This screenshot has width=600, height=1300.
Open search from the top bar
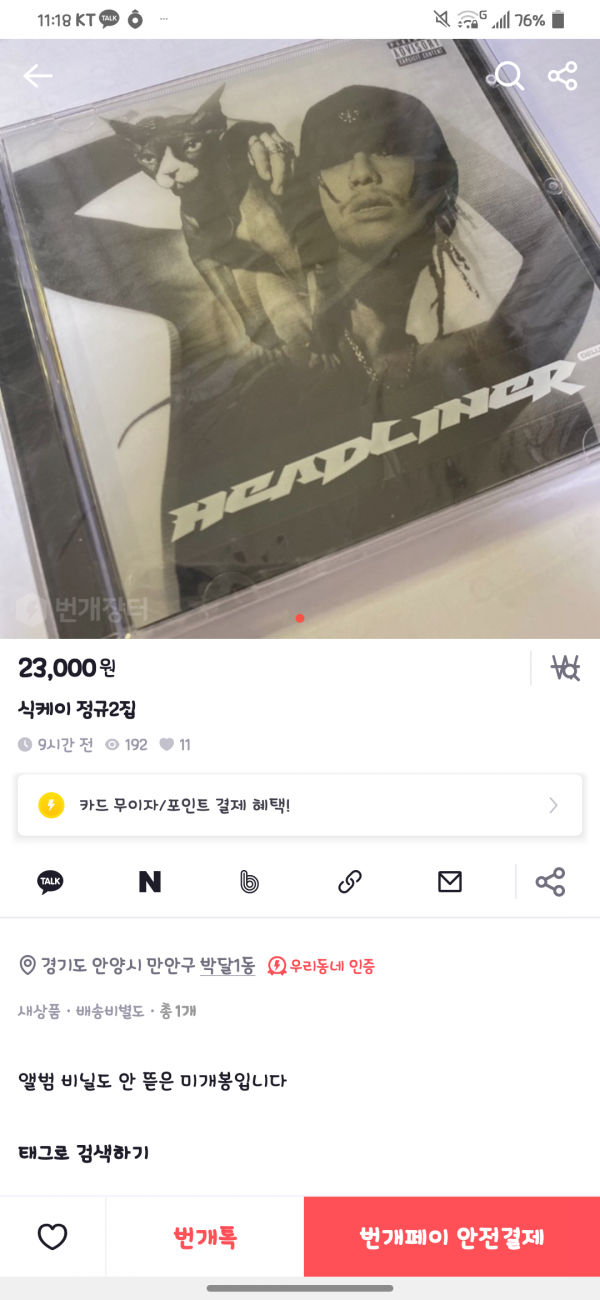509,76
